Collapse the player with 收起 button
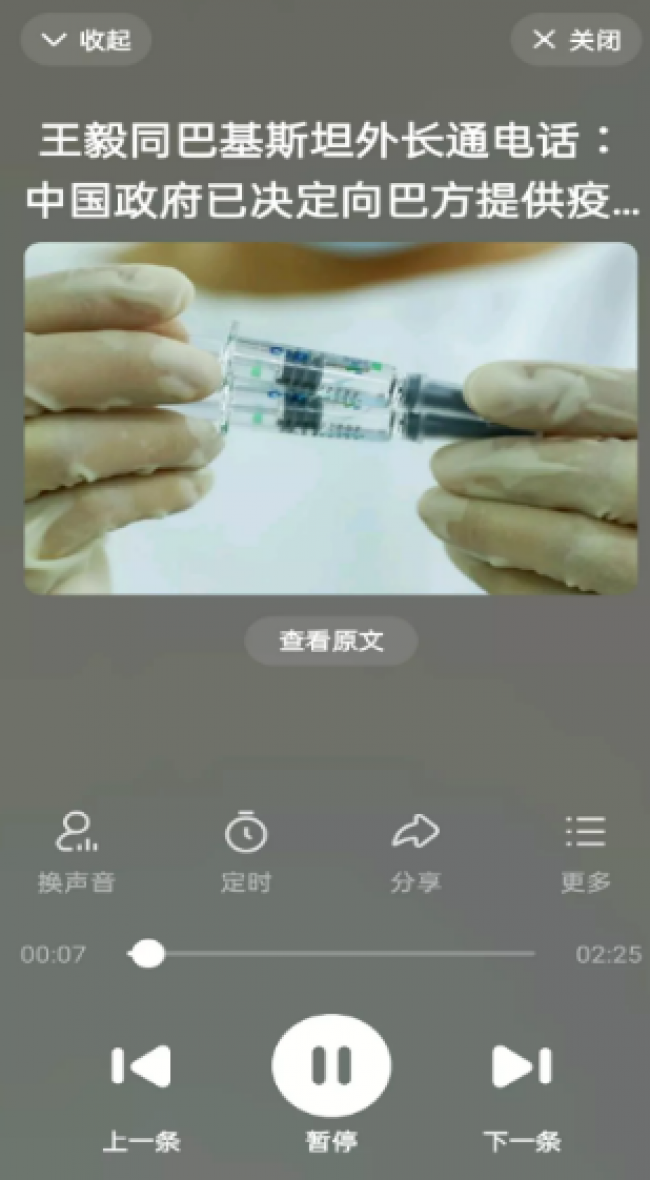Image resolution: width=650 pixels, height=1180 pixels. coord(86,40)
